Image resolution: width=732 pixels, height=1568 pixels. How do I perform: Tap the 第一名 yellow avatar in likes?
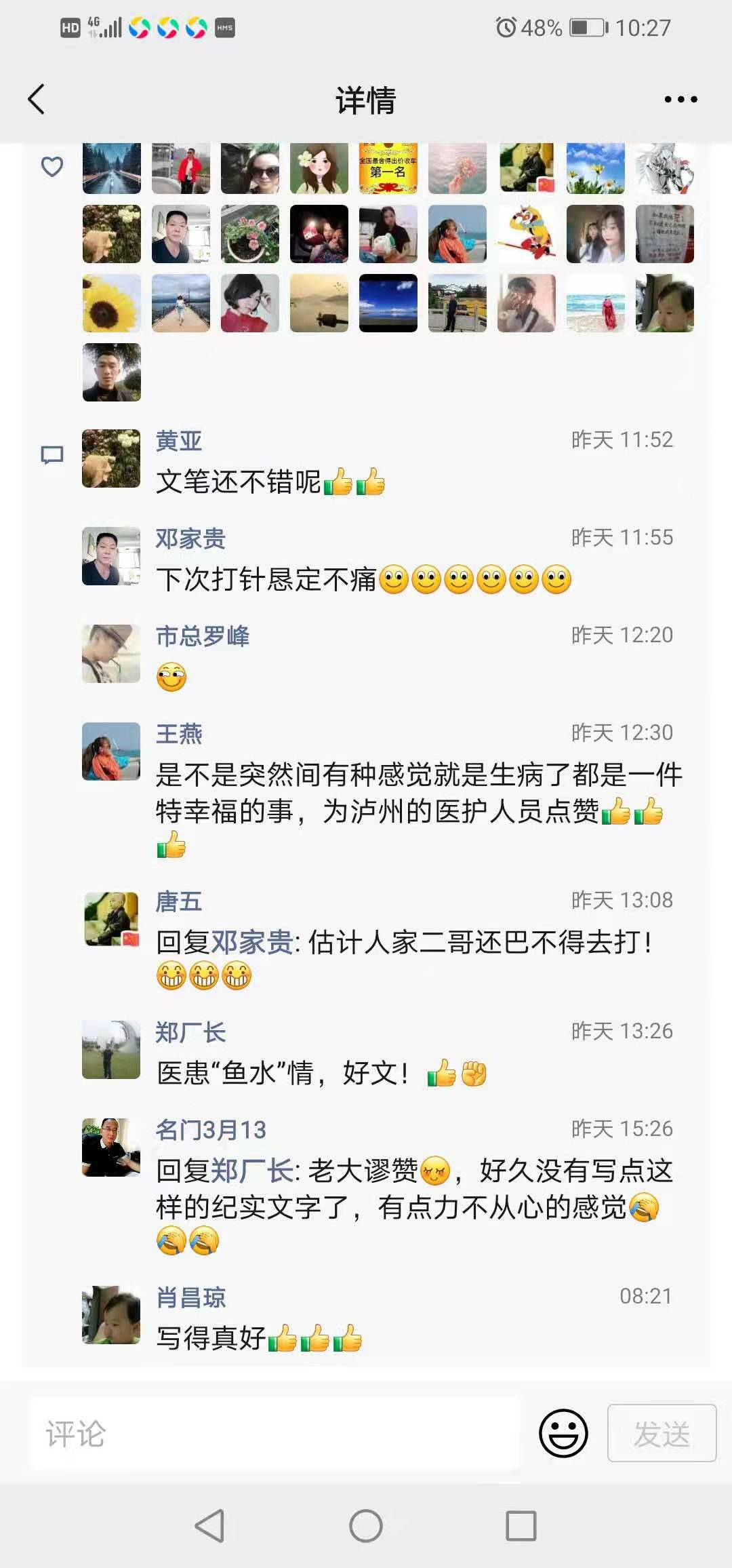click(x=388, y=168)
